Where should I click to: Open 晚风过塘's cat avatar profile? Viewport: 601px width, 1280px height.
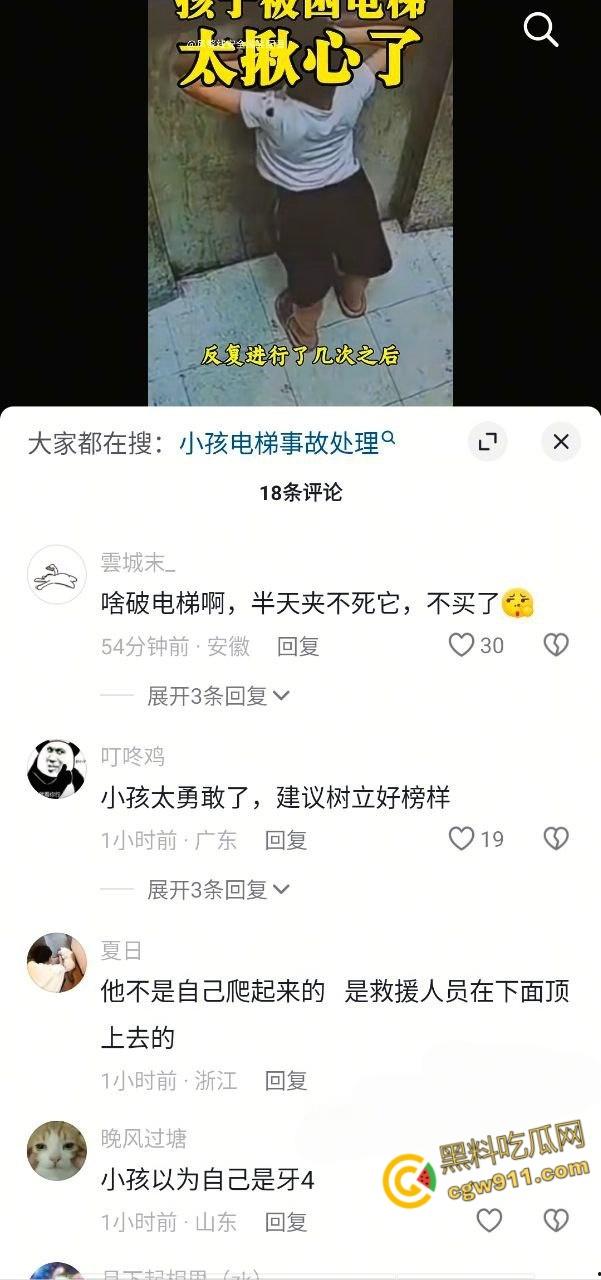(x=56, y=1150)
